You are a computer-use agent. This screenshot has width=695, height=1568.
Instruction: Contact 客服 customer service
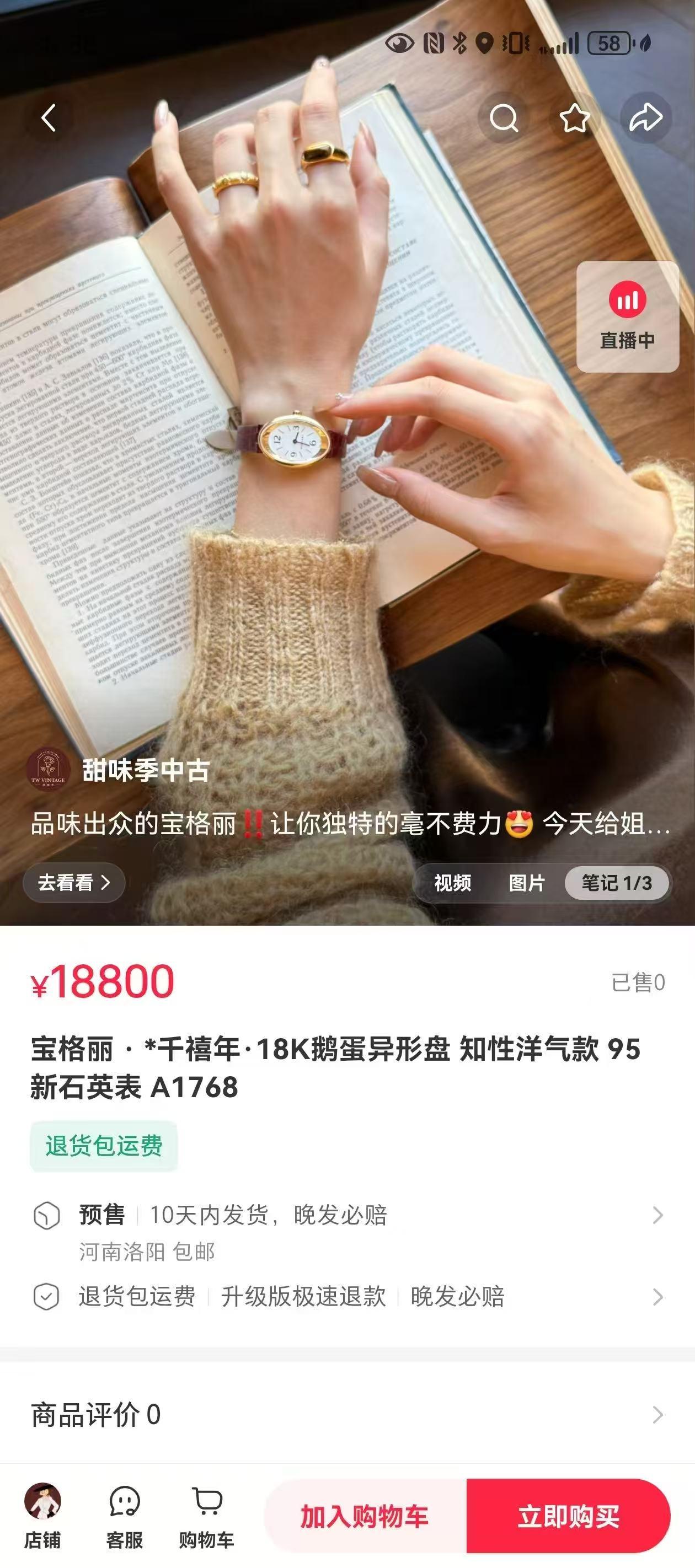(124, 1515)
